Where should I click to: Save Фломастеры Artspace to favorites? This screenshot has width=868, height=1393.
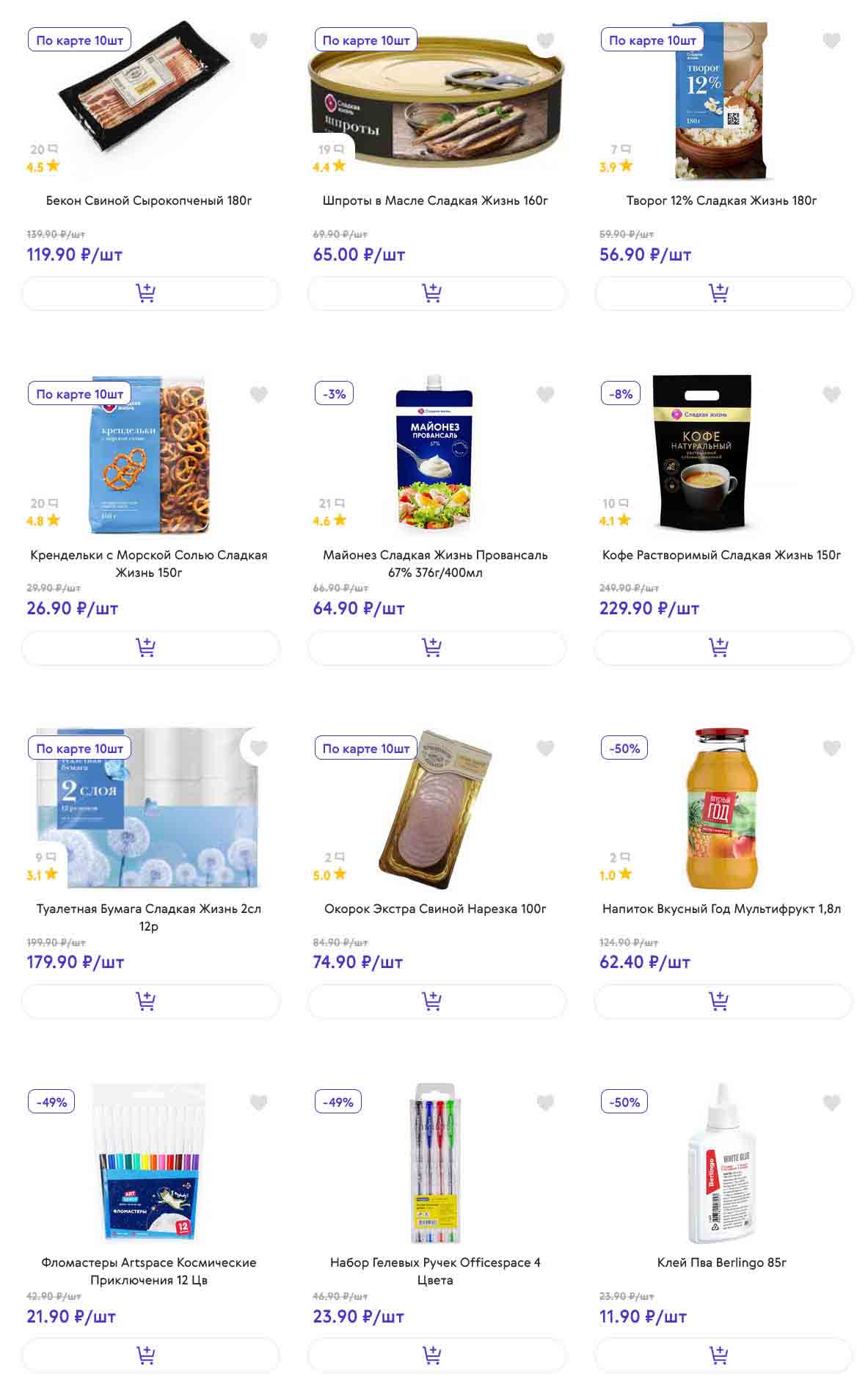pos(258,1103)
